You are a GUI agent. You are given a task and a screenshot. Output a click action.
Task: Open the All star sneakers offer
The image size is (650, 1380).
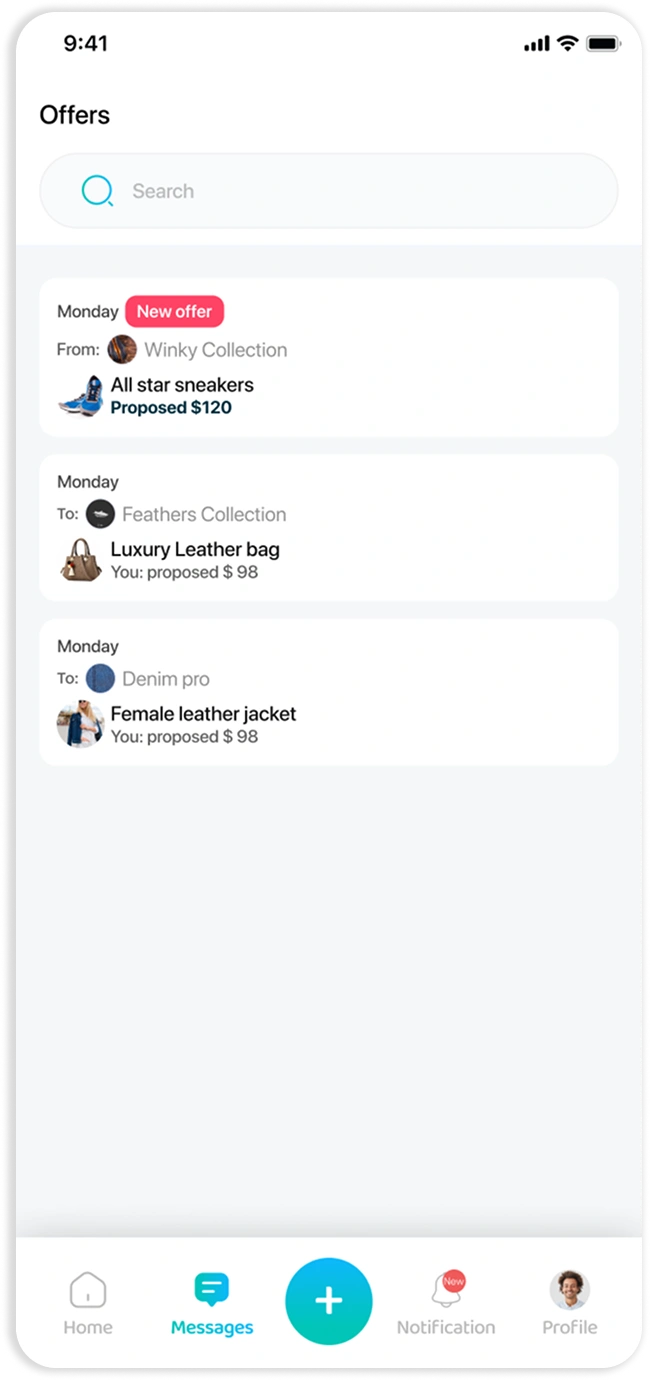(328, 358)
